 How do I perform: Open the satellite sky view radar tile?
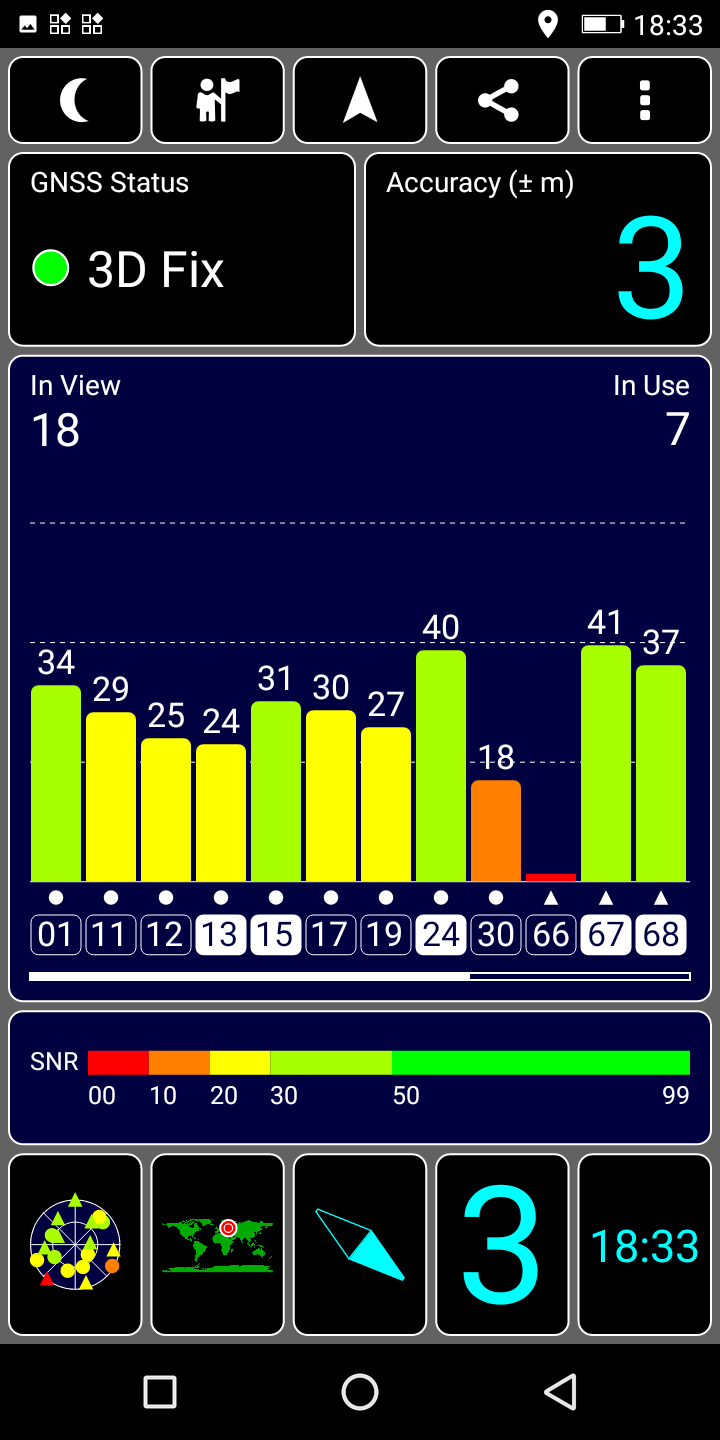point(75,1244)
